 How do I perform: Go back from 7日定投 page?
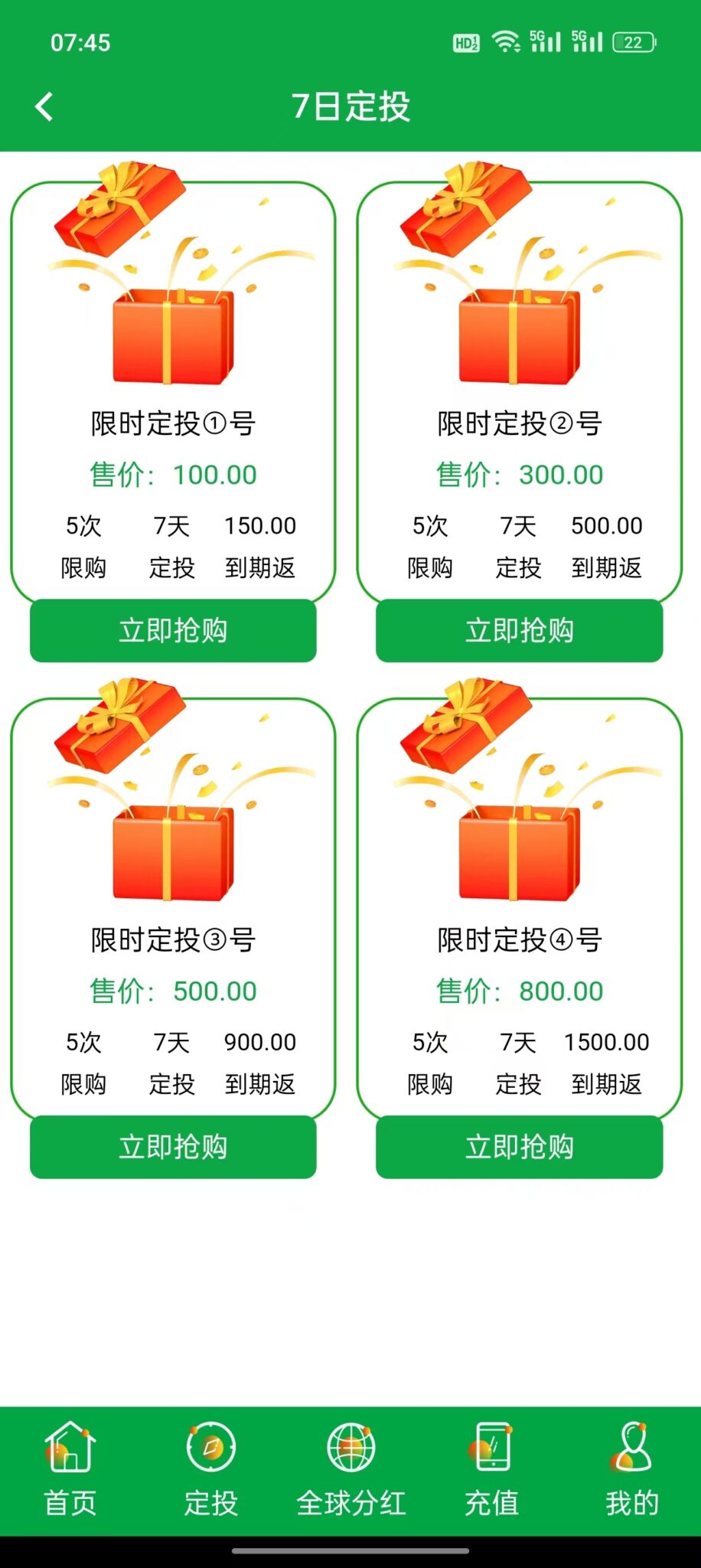pos(44,106)
